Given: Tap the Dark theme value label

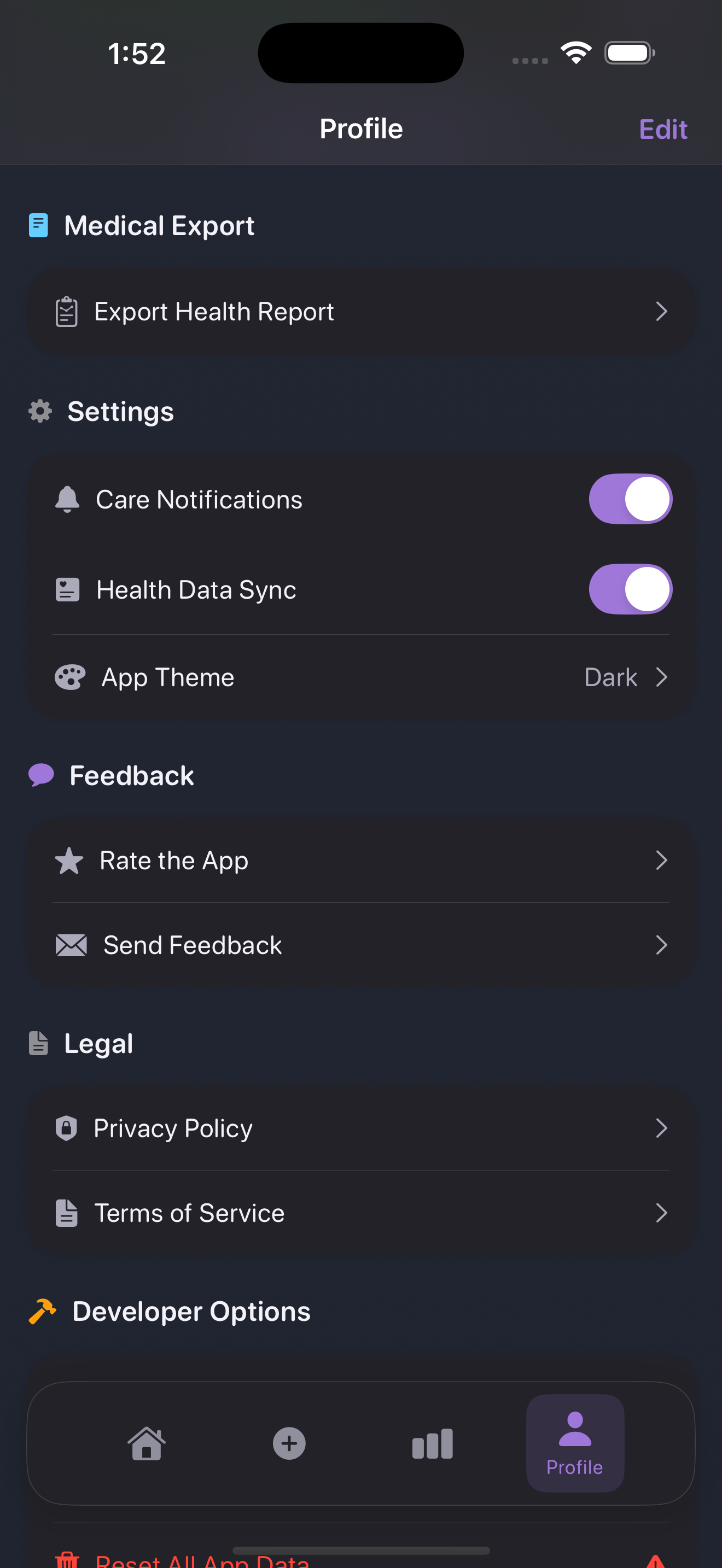Looking at the screenshot, I should coord(609,677).
